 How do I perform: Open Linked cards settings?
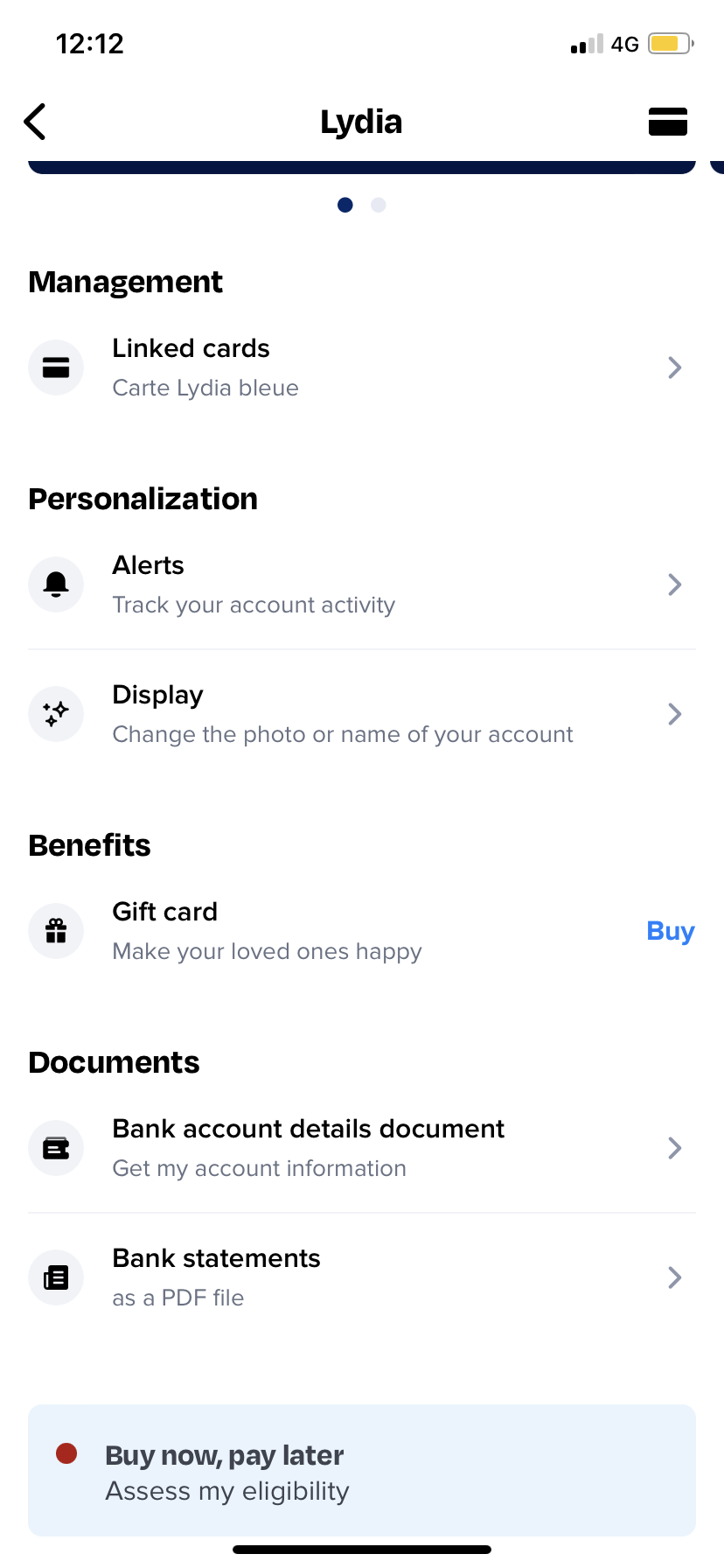pos(362,367)
